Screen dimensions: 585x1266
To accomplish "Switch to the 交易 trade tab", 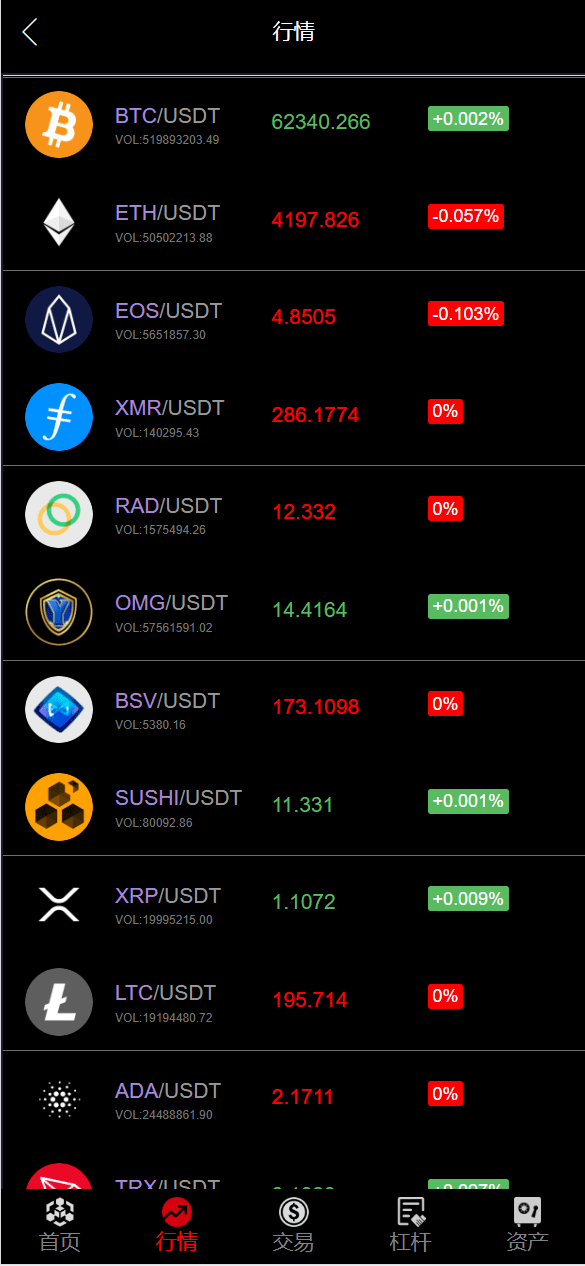I will (293, 1226).
